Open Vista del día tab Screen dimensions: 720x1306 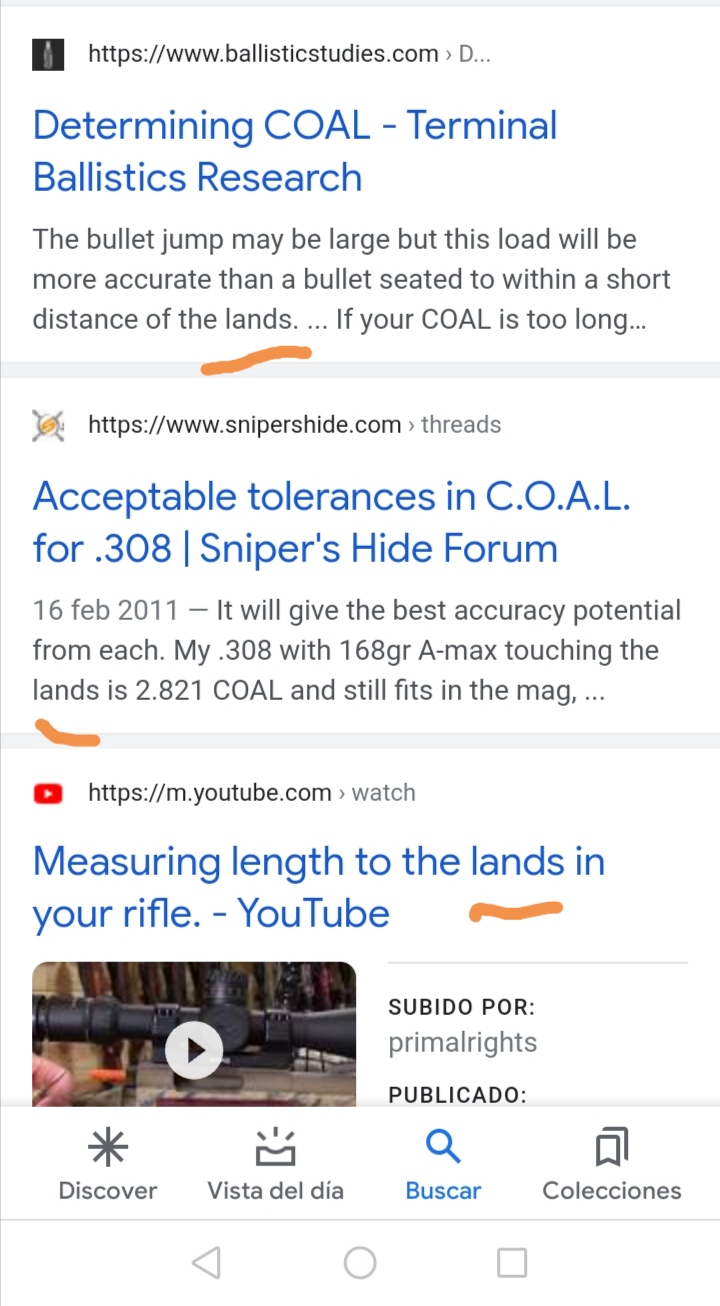click(x=275, y=1165)
